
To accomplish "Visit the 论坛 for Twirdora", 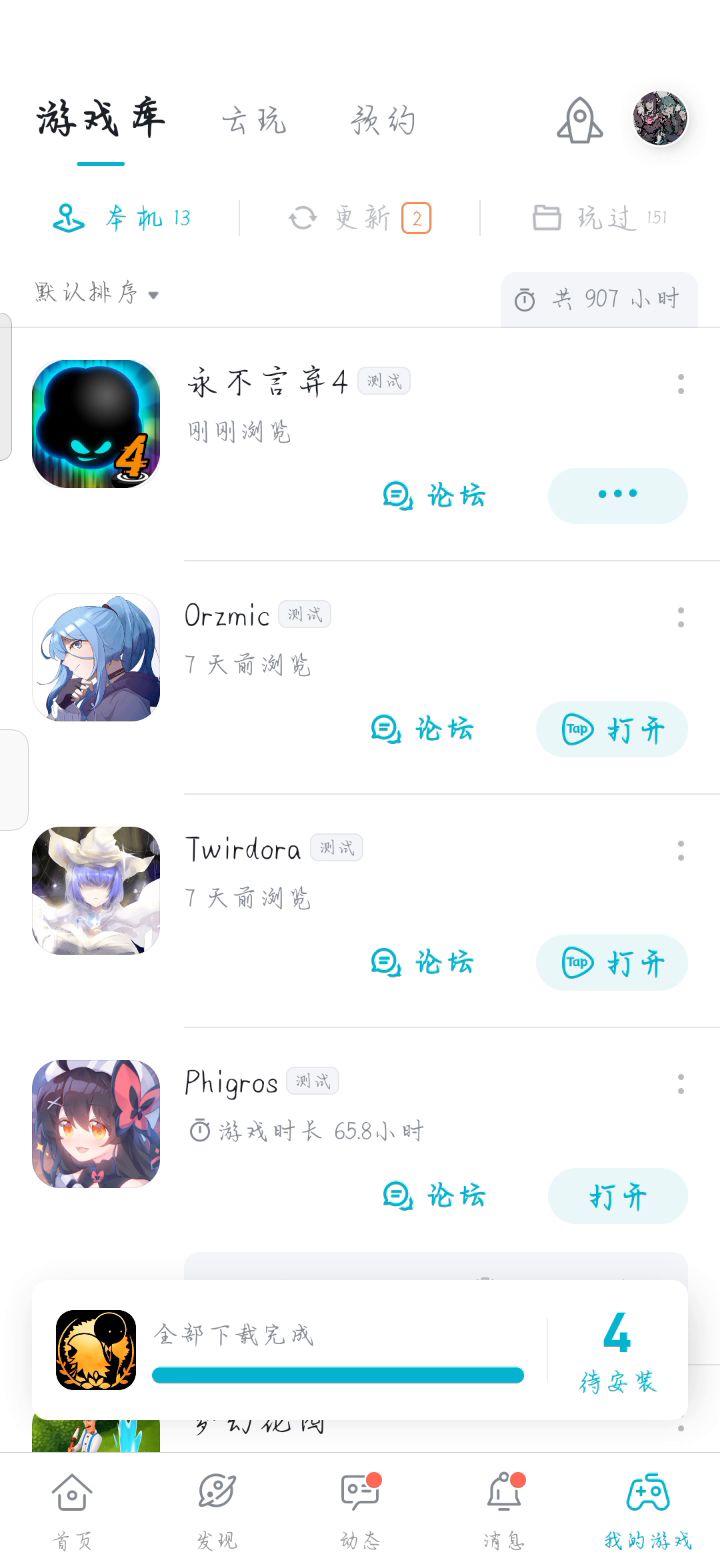I will tap(422, 962).
